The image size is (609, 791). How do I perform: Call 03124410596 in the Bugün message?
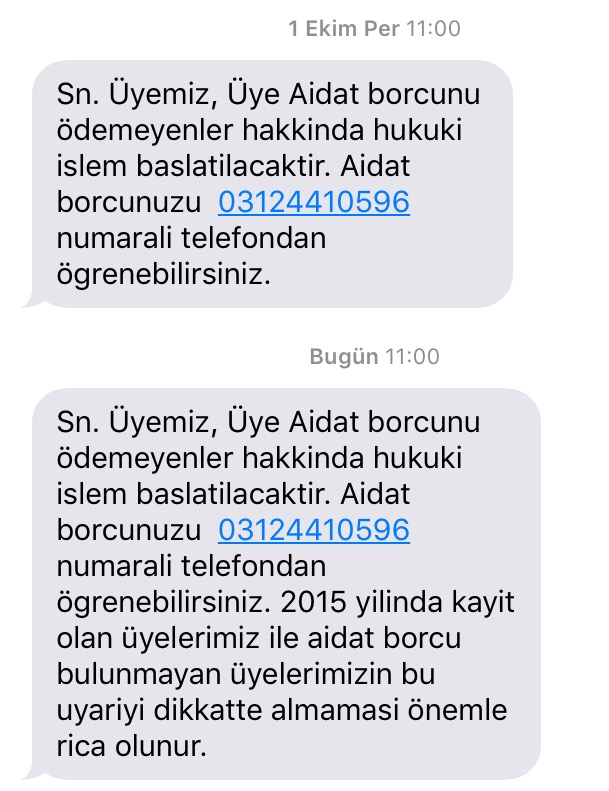point(313,529)
